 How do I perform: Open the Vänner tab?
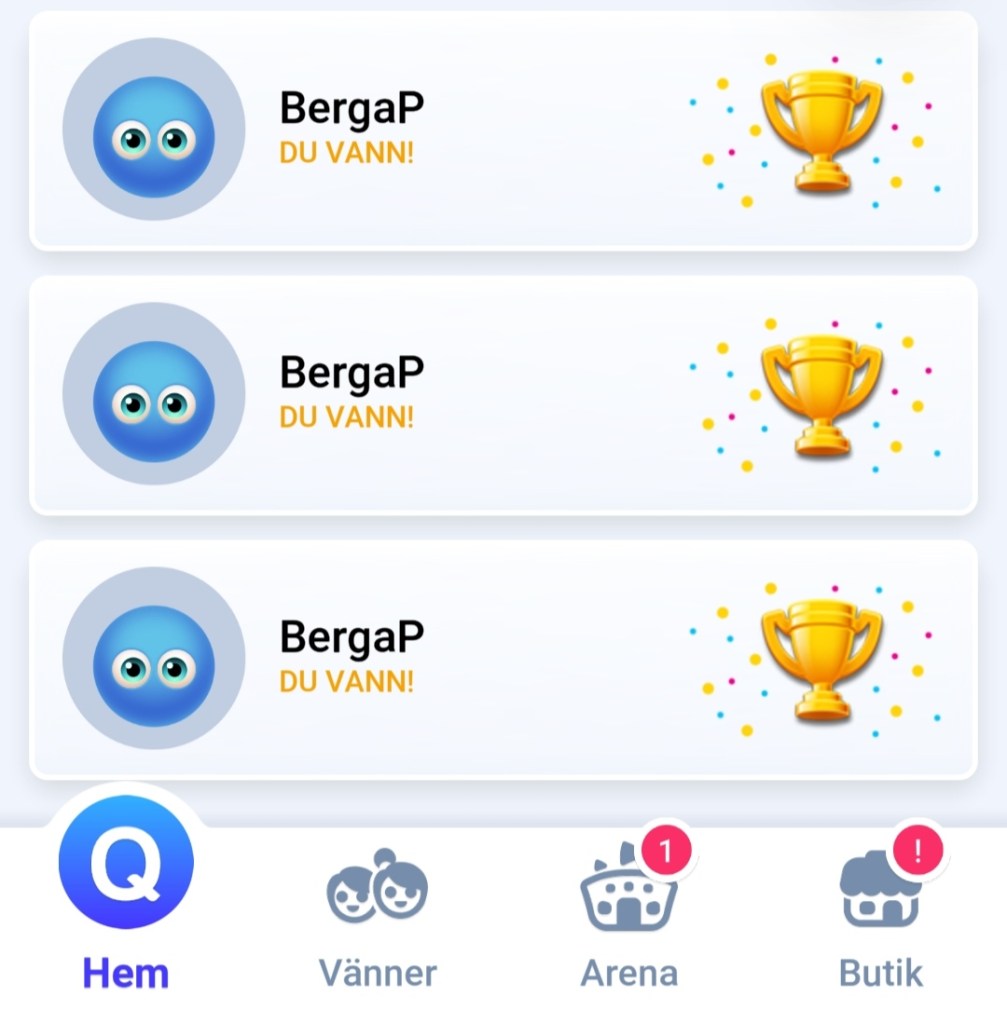point(377,912)
